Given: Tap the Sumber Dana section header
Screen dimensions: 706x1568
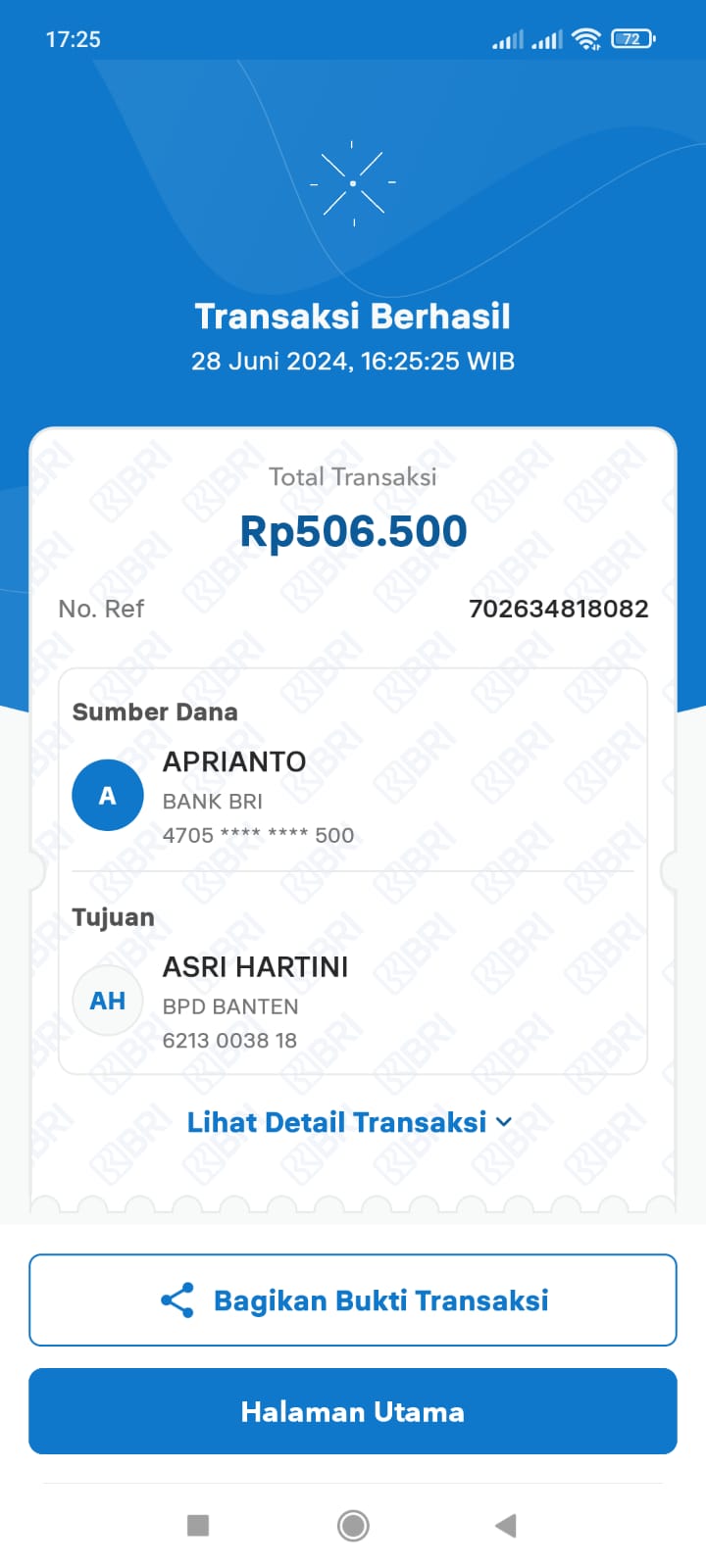Looking at the screenshot, I should (x=154, y=712).
